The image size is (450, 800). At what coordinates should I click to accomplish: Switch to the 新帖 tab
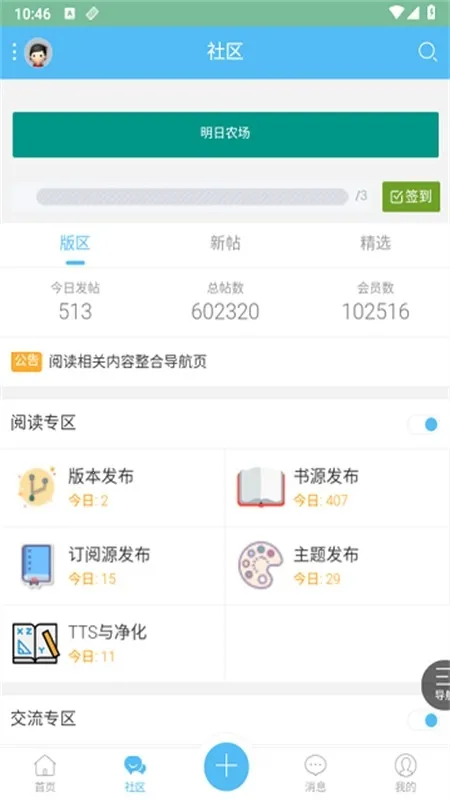[225, 243]
